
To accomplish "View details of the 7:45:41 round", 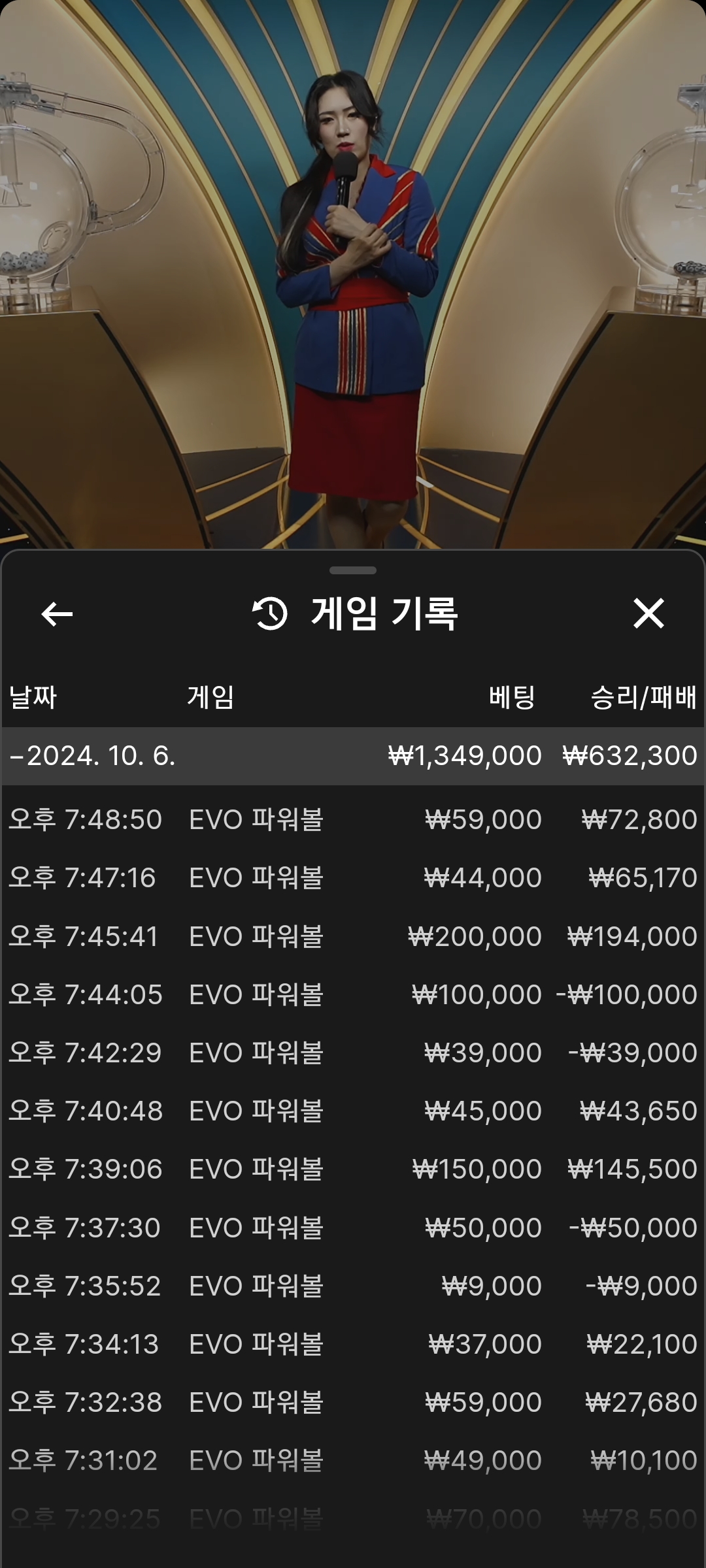I will pos(353,936).
